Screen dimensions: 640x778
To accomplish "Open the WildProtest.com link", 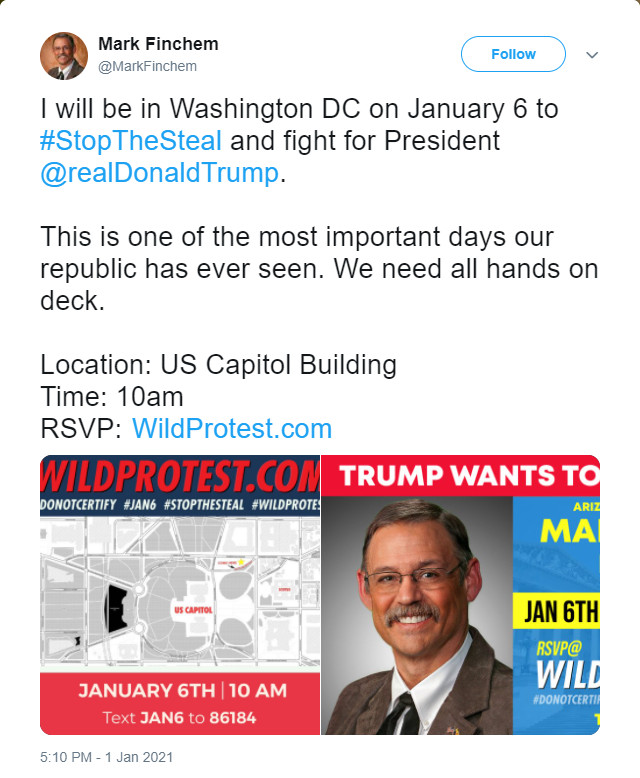I will click(232, 429).
